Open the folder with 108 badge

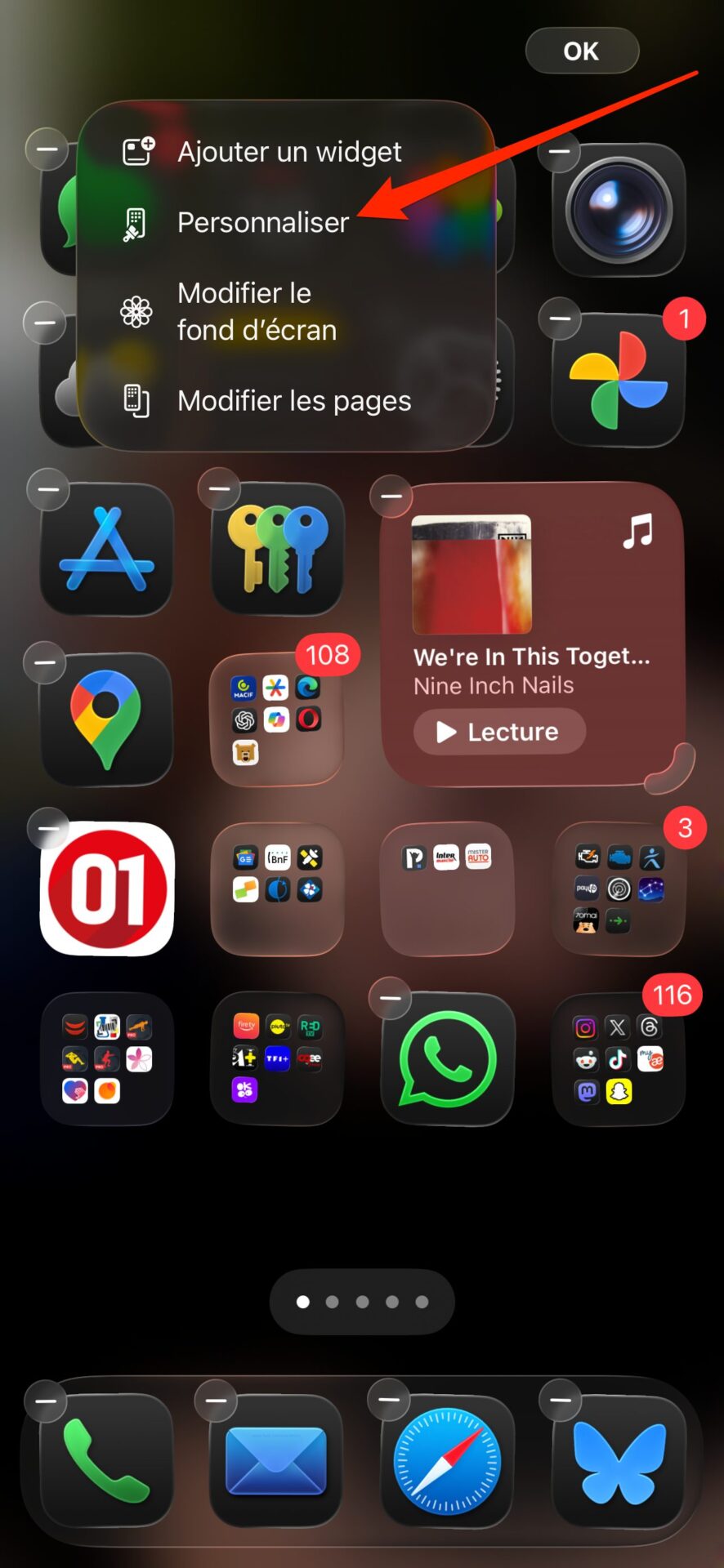click(278, 719)
